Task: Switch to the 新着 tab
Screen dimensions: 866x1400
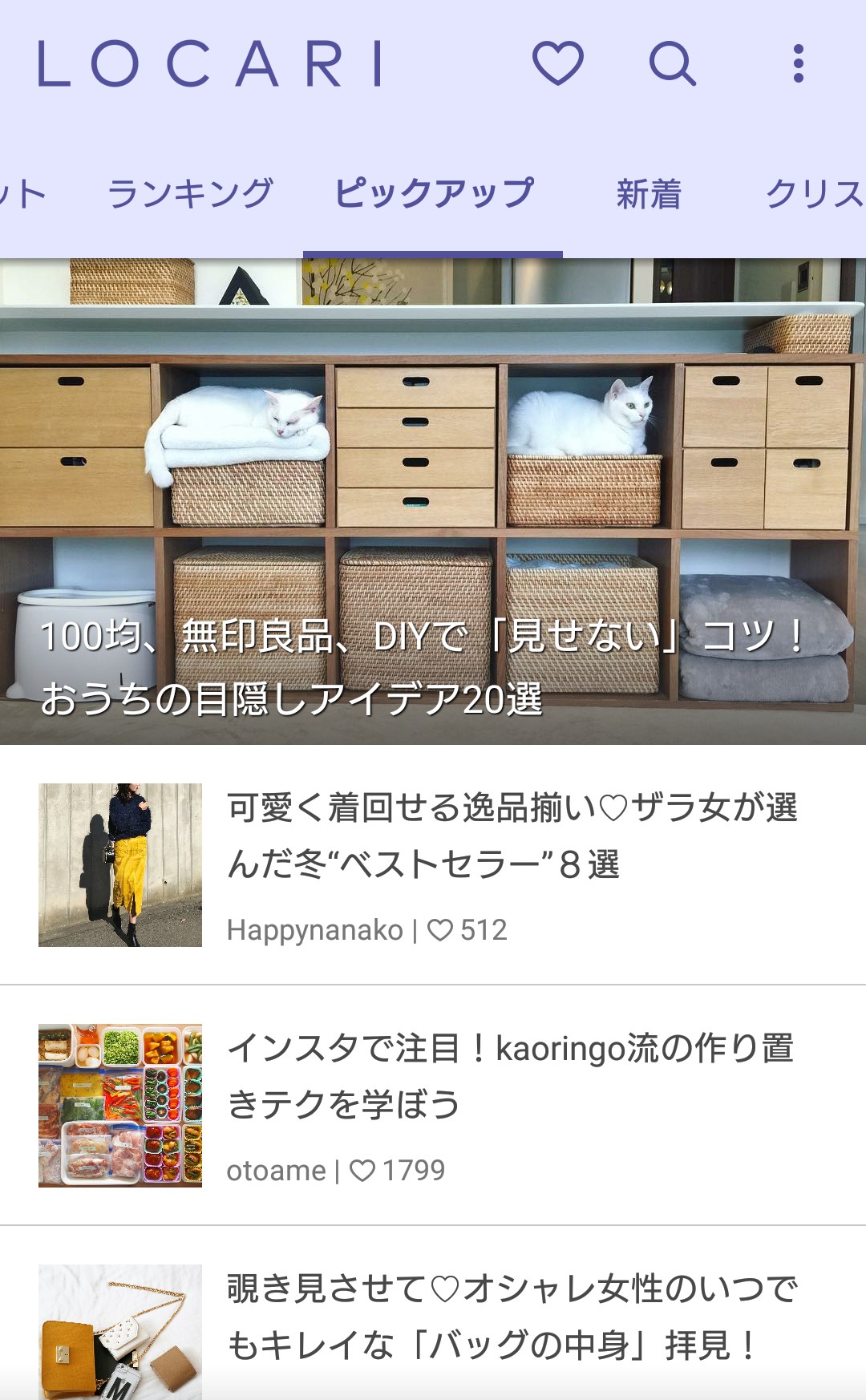Action: (648, 193)
